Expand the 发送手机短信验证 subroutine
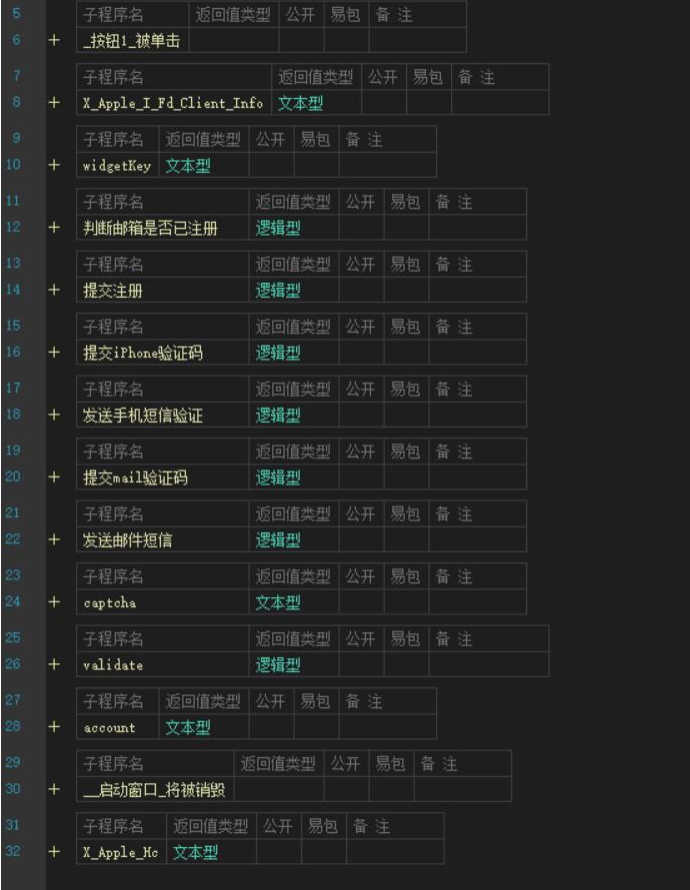This screenshot has height=890, width=690. click(54, 415)
